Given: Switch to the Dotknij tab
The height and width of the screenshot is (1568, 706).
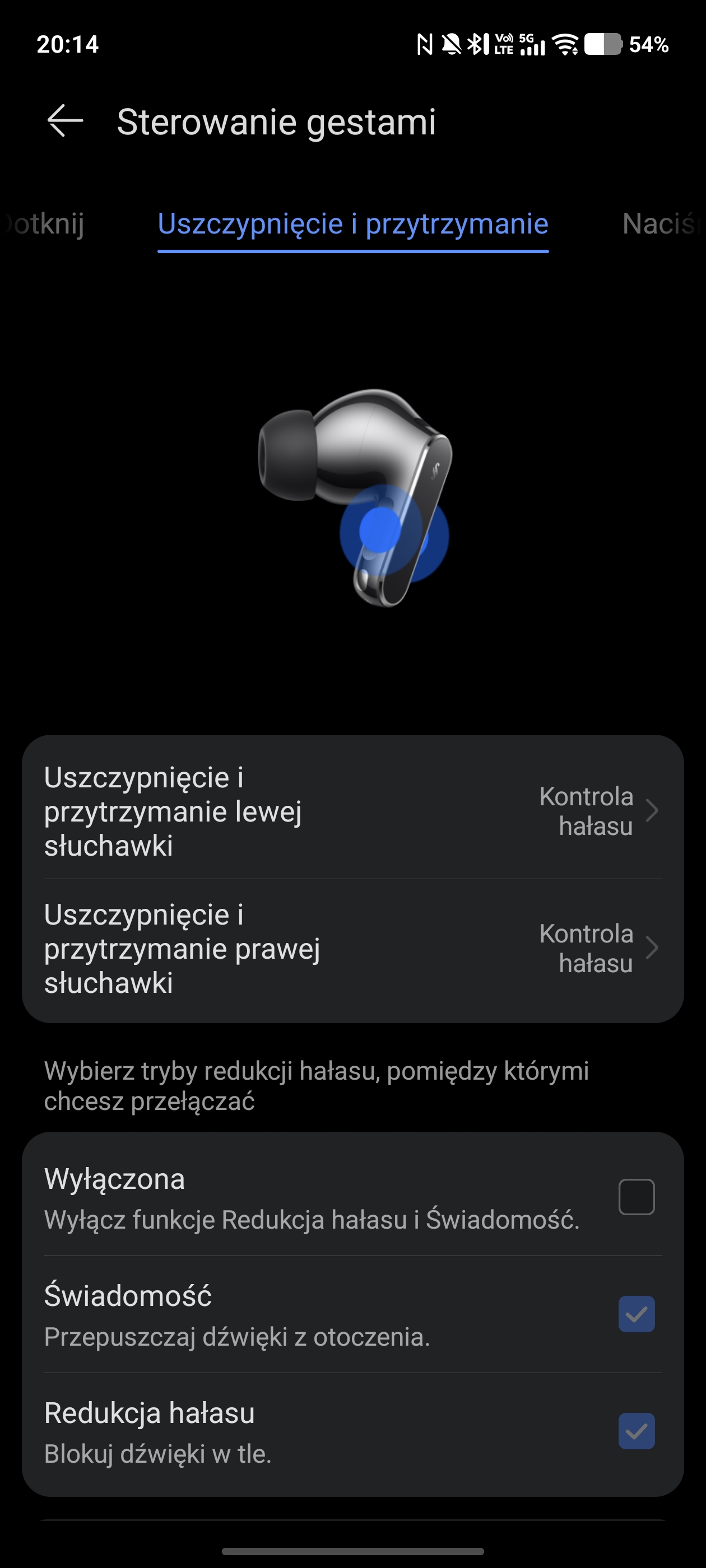Looking at the screenshot, I should [x=43, y=224].
